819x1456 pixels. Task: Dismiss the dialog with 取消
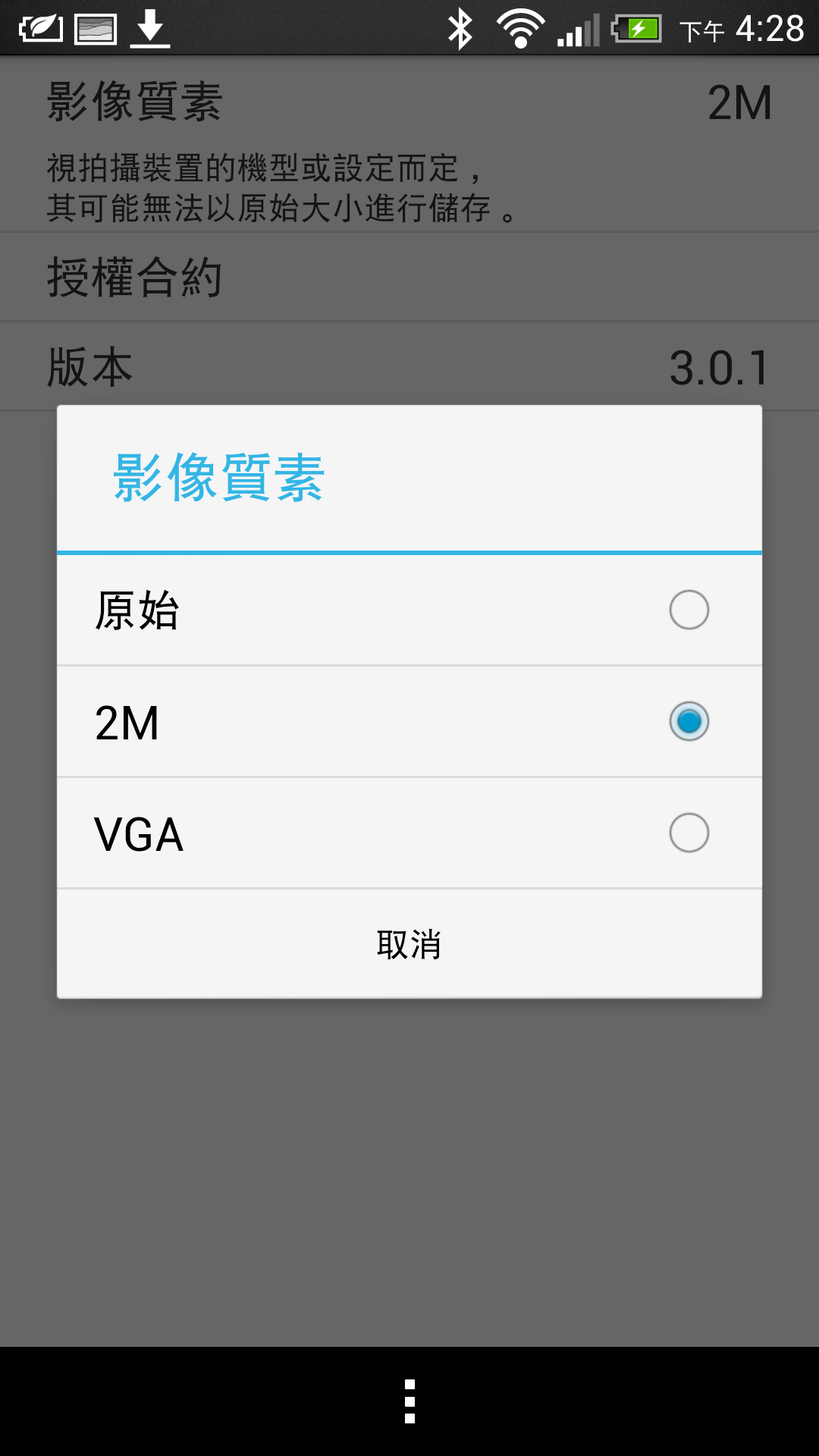pos(409,944)
